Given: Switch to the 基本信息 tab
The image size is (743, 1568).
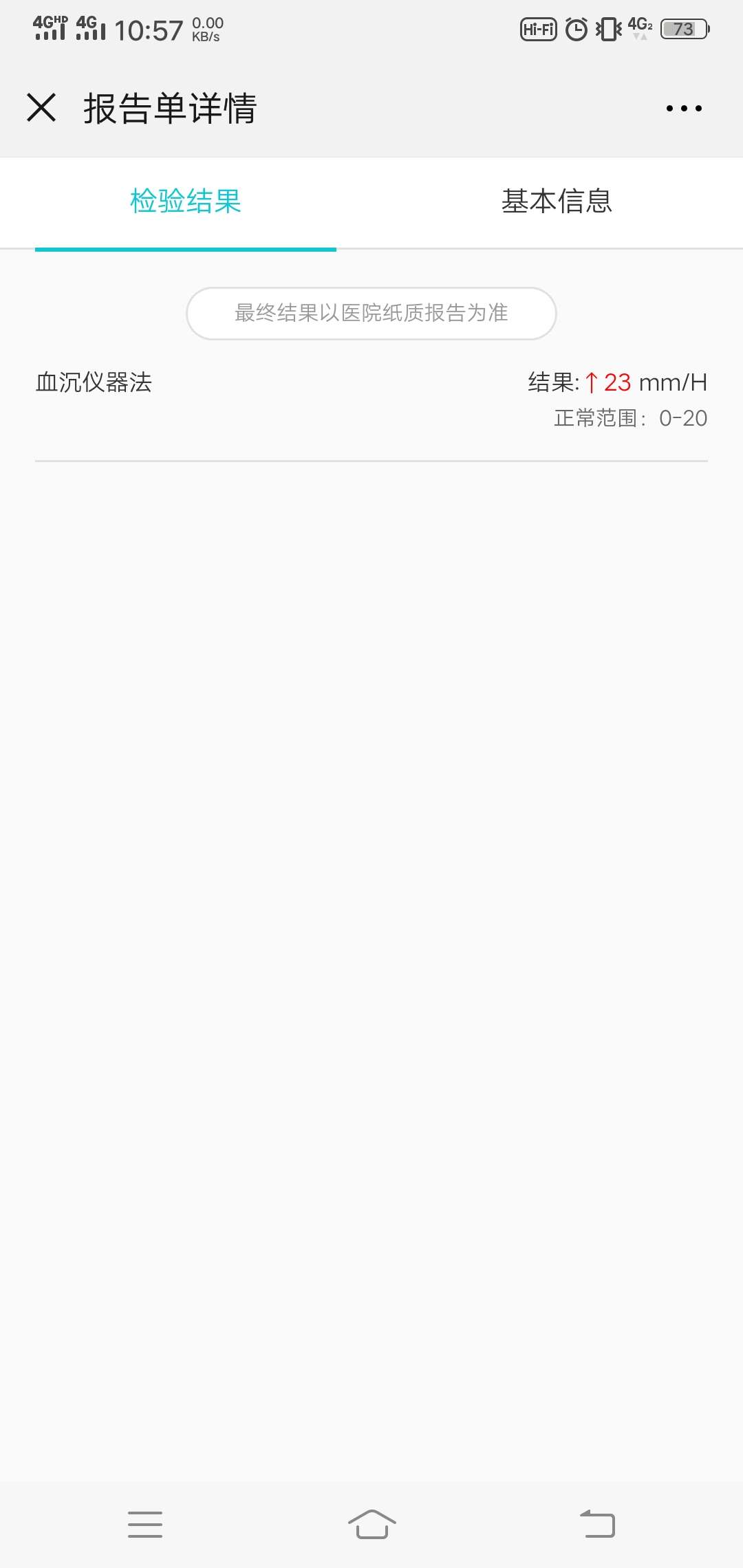Looking at the screenshot, I should pos(557,202).
